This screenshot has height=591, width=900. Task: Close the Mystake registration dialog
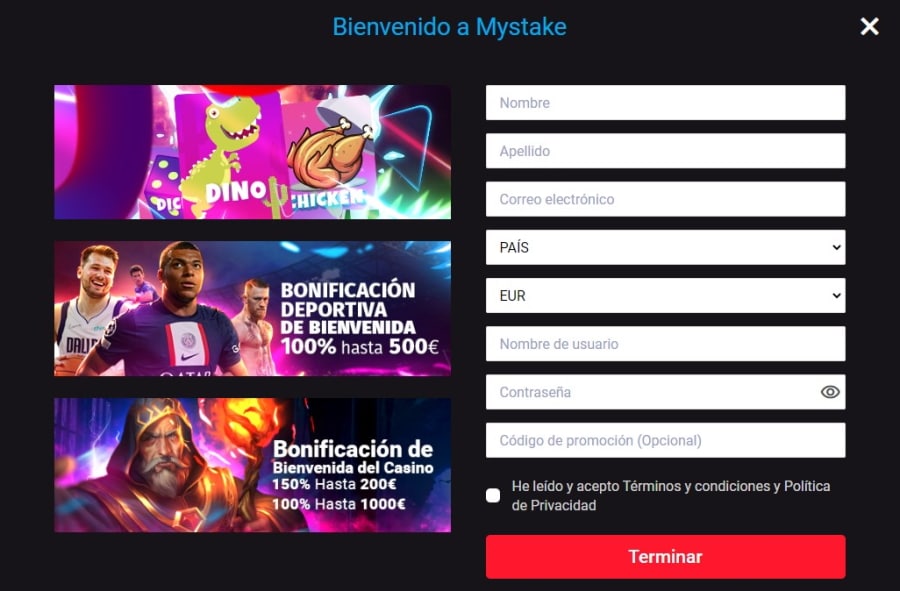point(869,27)
